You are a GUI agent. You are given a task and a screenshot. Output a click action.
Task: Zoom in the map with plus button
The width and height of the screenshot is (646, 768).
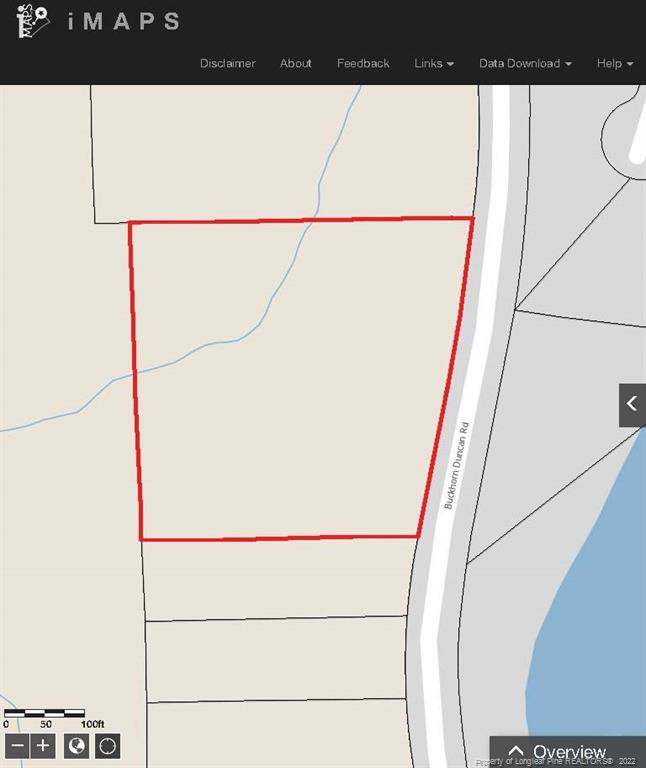click(43, 746)
